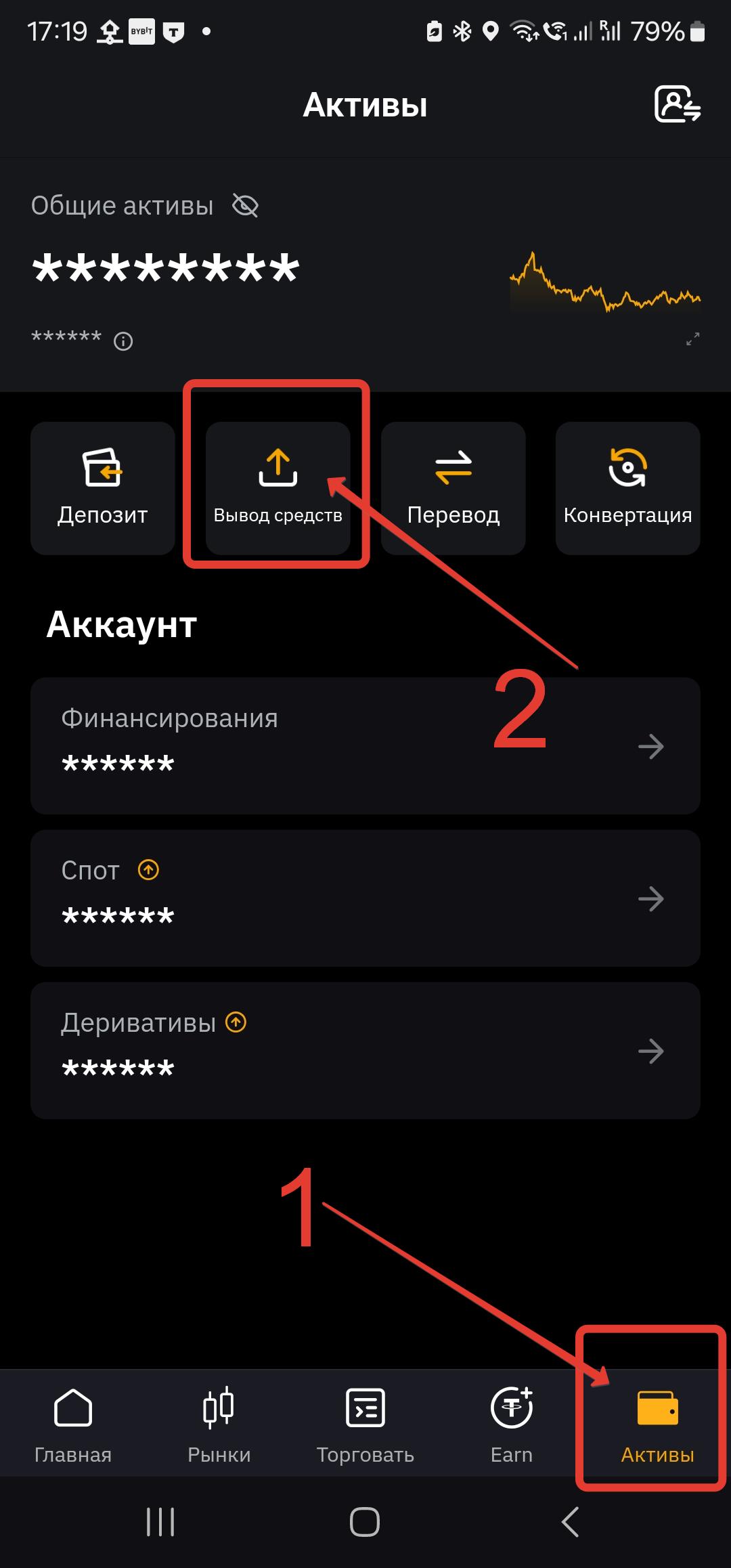Open Конвертация to convert coins

[x=627, y=487]
